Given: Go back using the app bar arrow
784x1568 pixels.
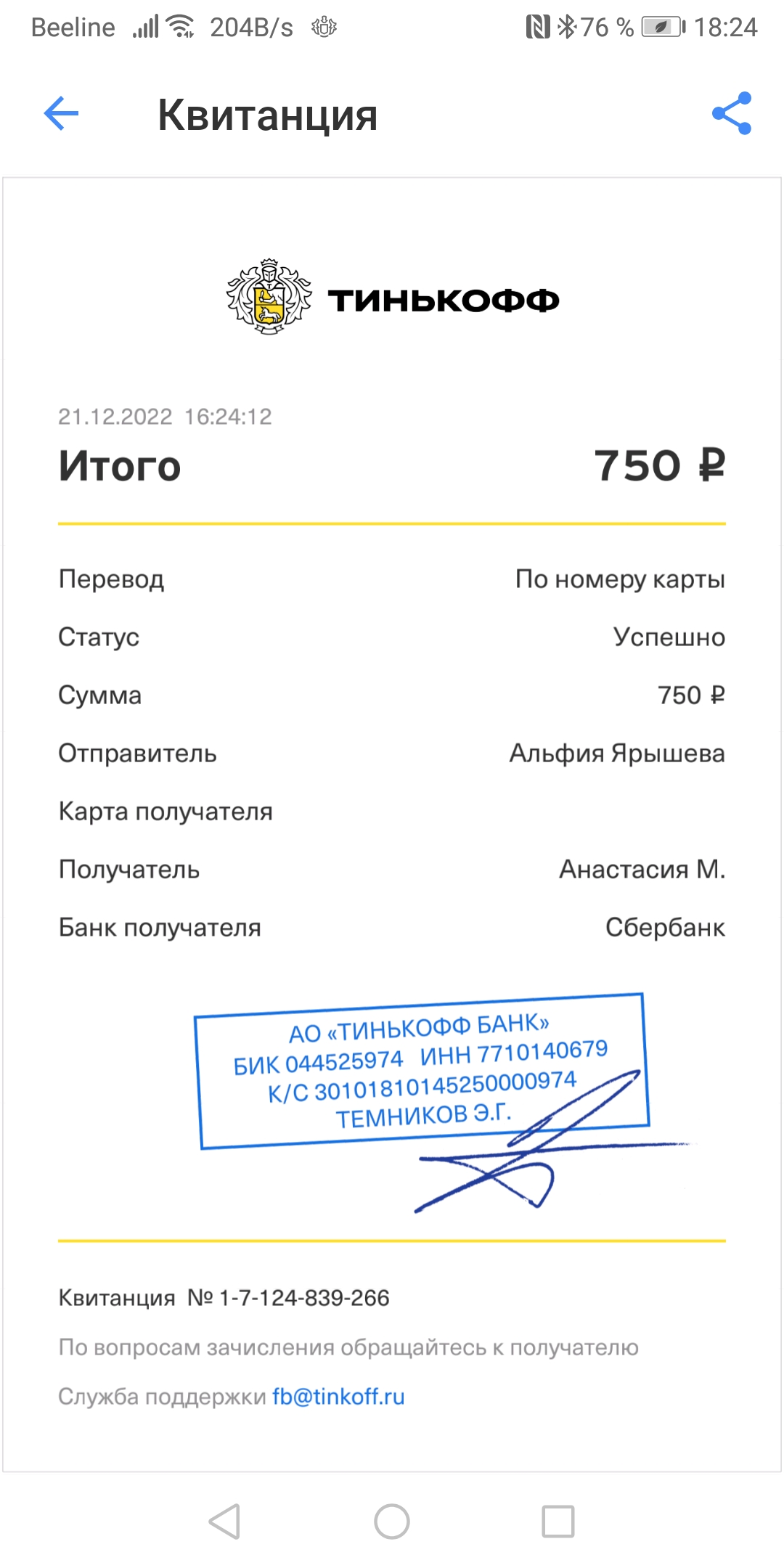Looking at the screenshot, I should tap(61, 114).
